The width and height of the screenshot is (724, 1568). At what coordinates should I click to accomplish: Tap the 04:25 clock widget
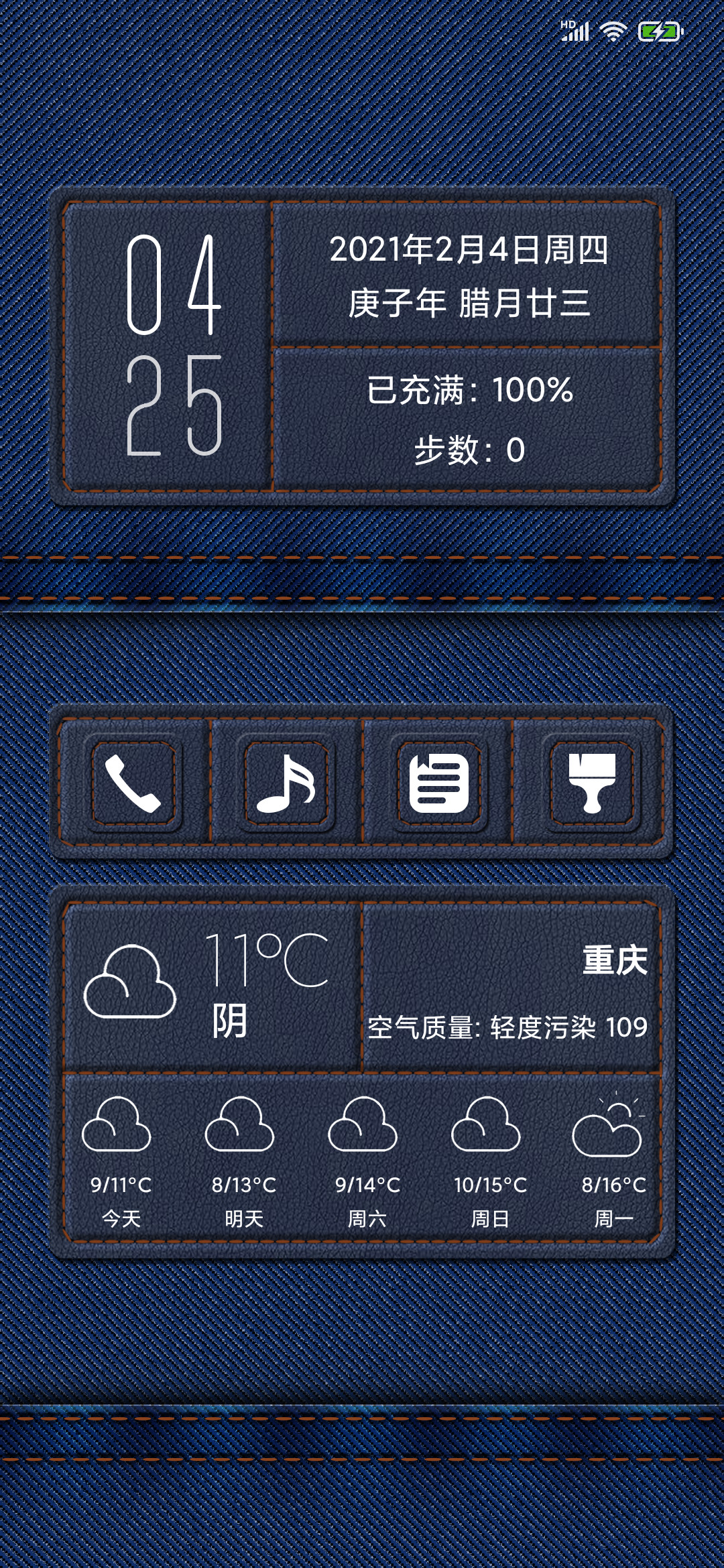point(168,345)
